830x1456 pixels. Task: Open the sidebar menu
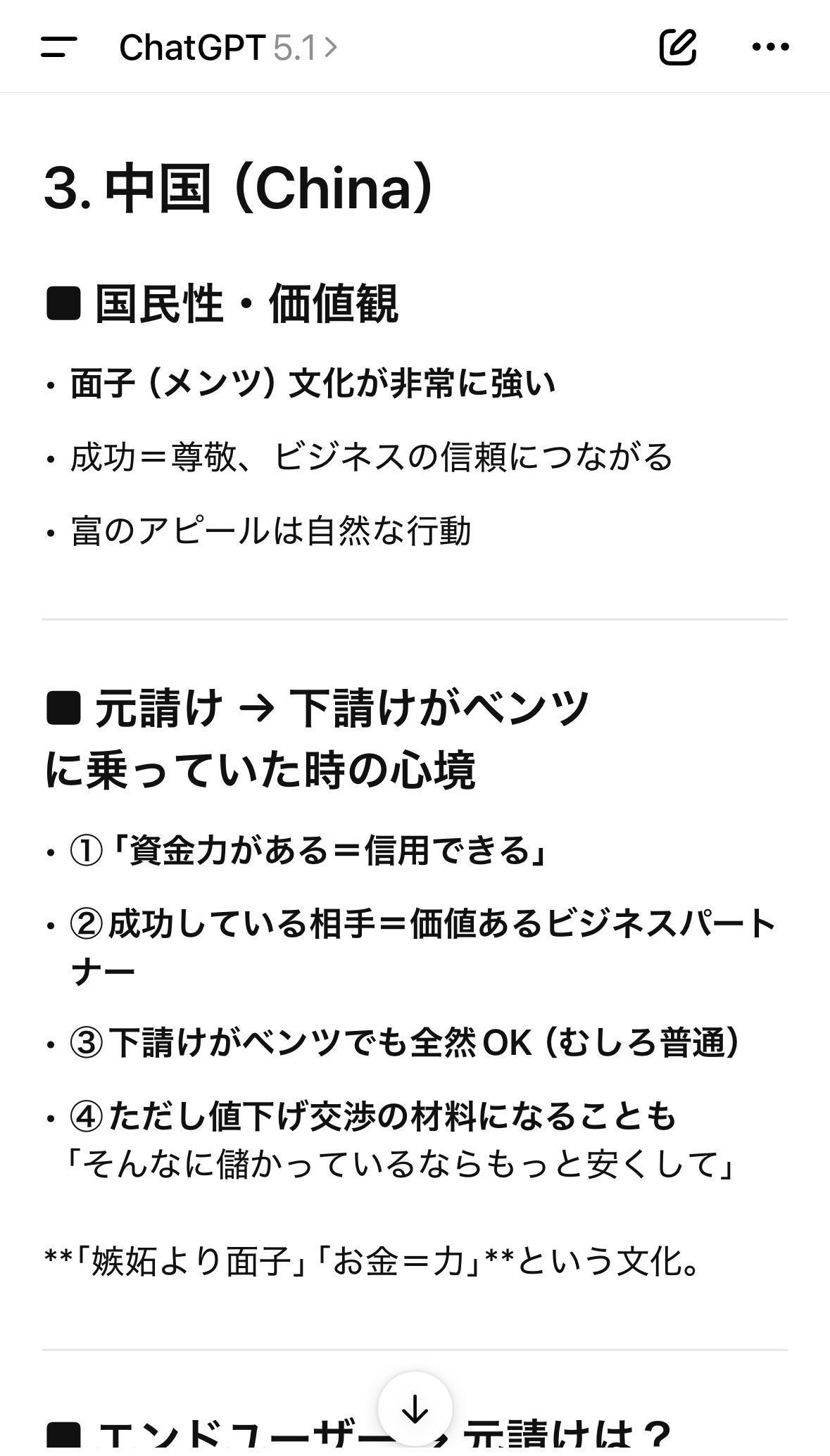coord(59,47)
